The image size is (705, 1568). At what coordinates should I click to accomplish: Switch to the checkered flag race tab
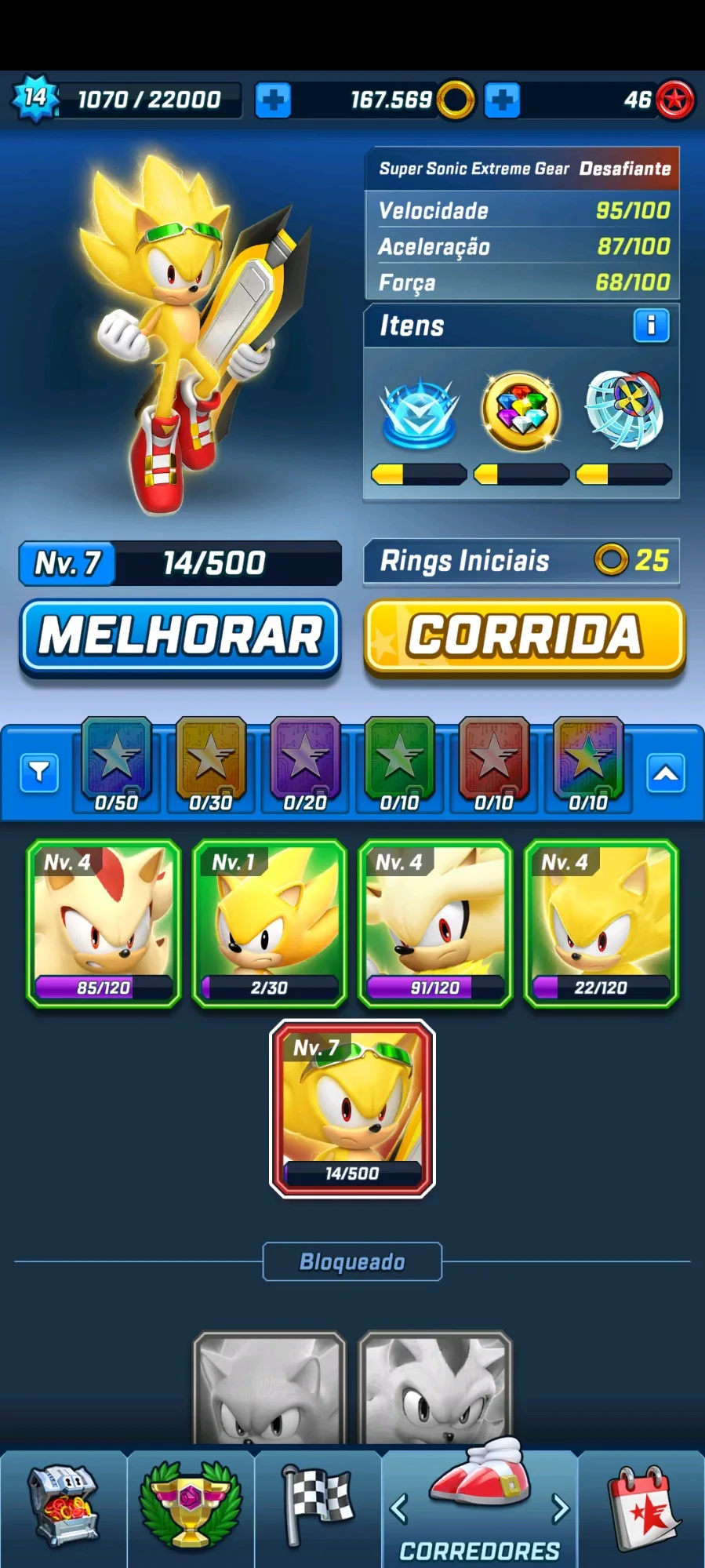pyautogui.click(x=318, y=1504)
